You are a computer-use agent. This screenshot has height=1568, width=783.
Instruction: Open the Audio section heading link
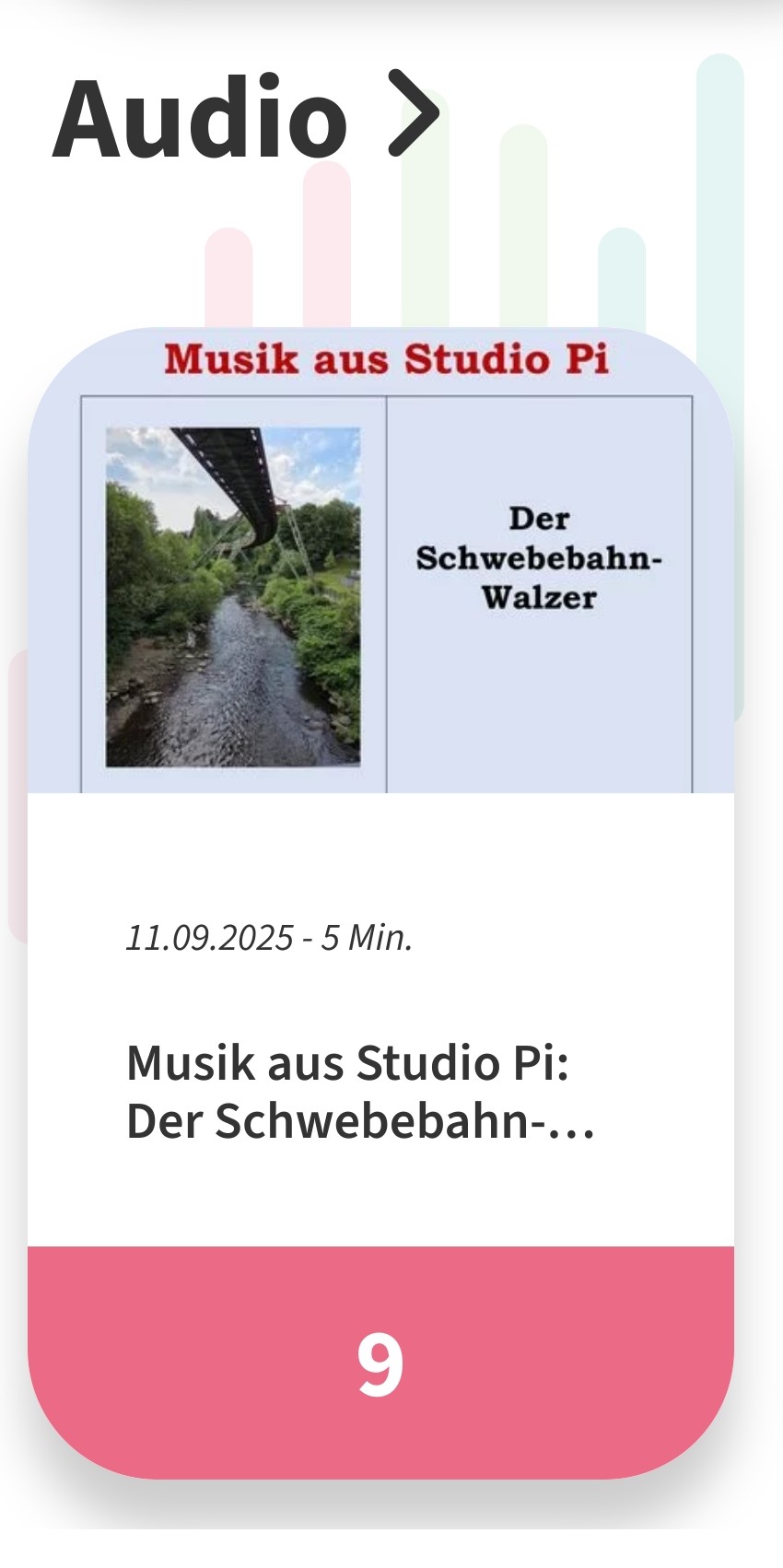click(x=244, y=118)
